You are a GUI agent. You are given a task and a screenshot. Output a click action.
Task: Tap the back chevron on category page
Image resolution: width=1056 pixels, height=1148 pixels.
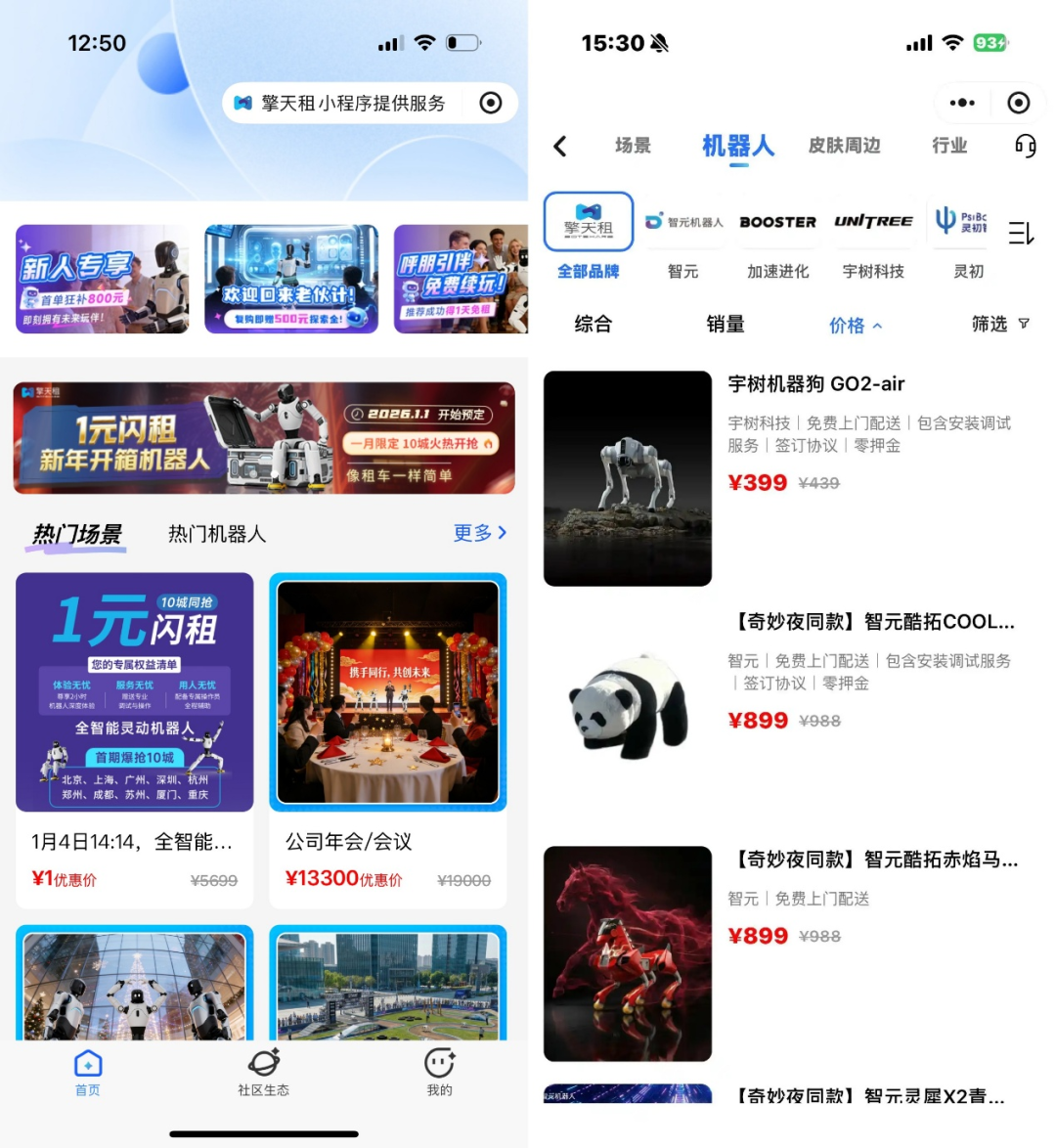point(559,145)
